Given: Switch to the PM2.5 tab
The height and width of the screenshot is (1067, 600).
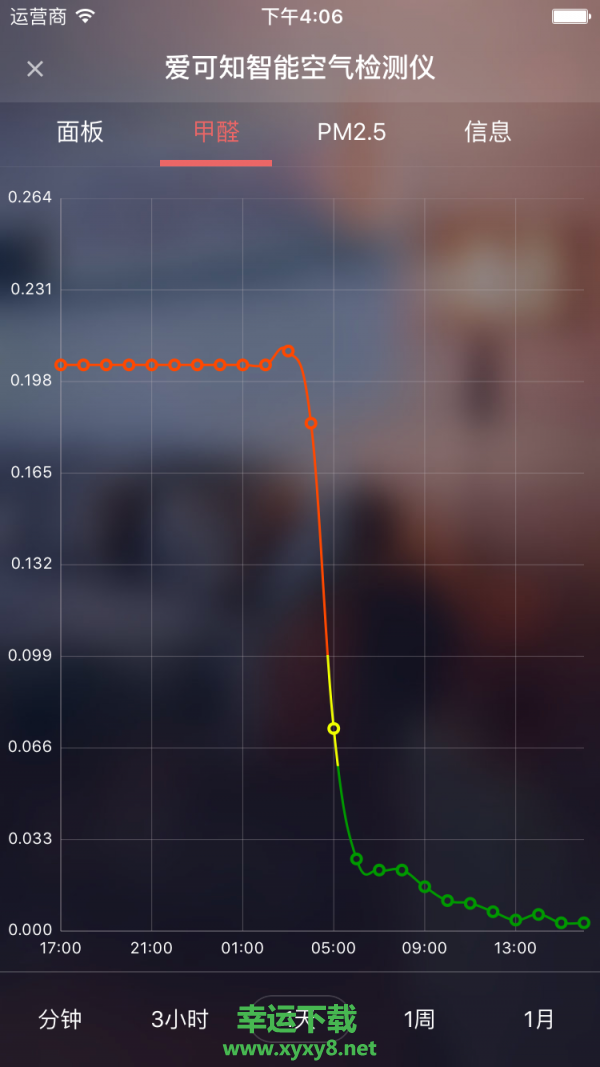Looking at the screenshot, I should tap(351, 132).
